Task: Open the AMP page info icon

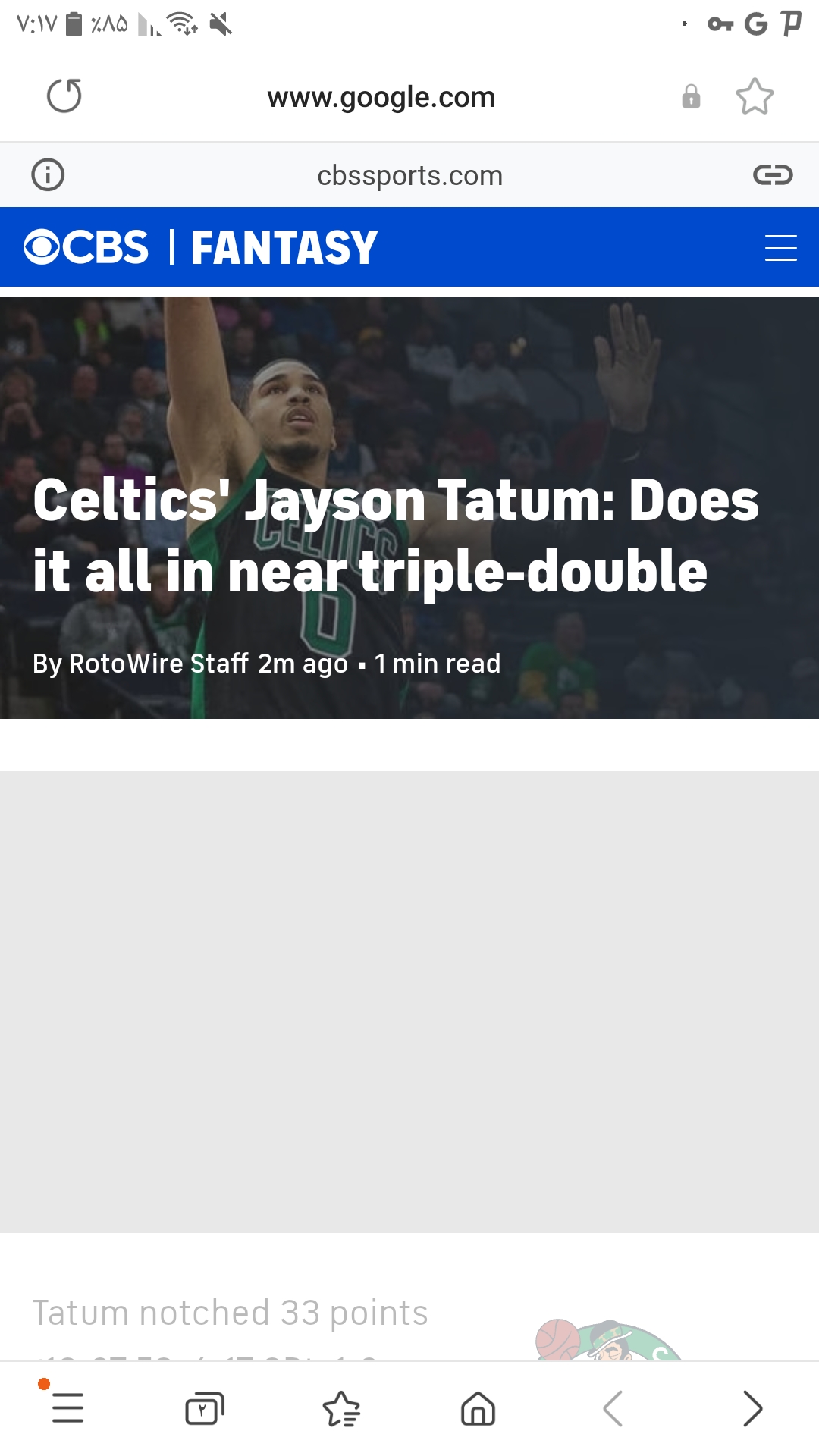Action: pyautogui.click(x=48, y=175)
